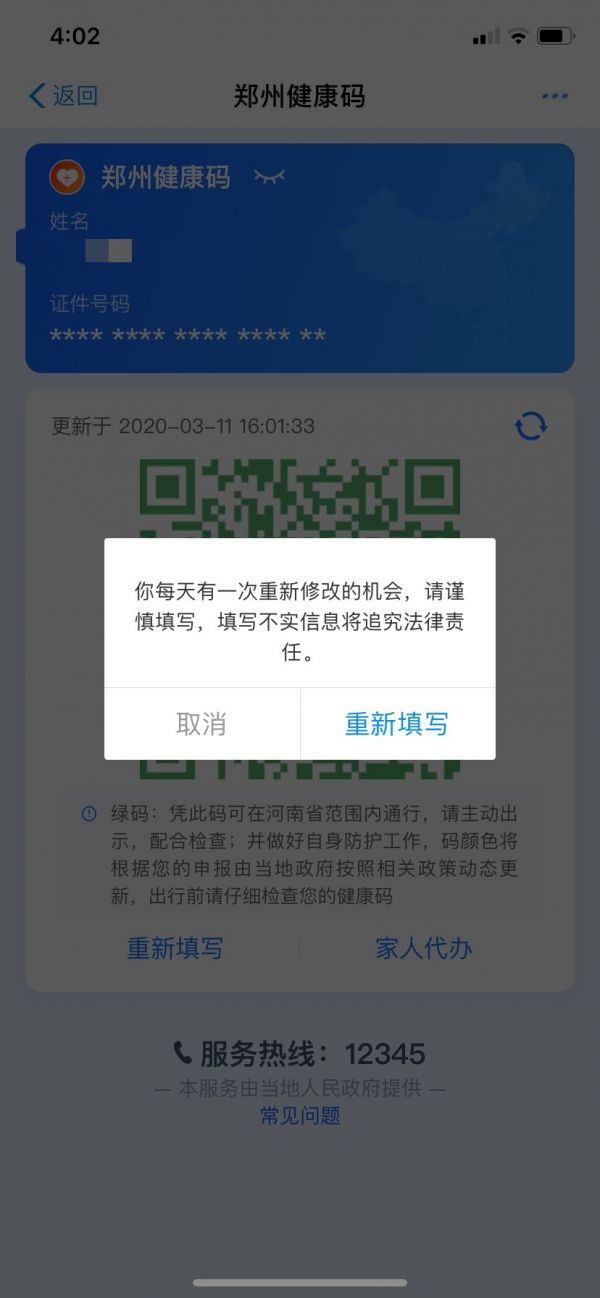Confirm 重新填写 in the dialog
The width and height of the screenshot is (600, 1298).
[x=397, y=724]
